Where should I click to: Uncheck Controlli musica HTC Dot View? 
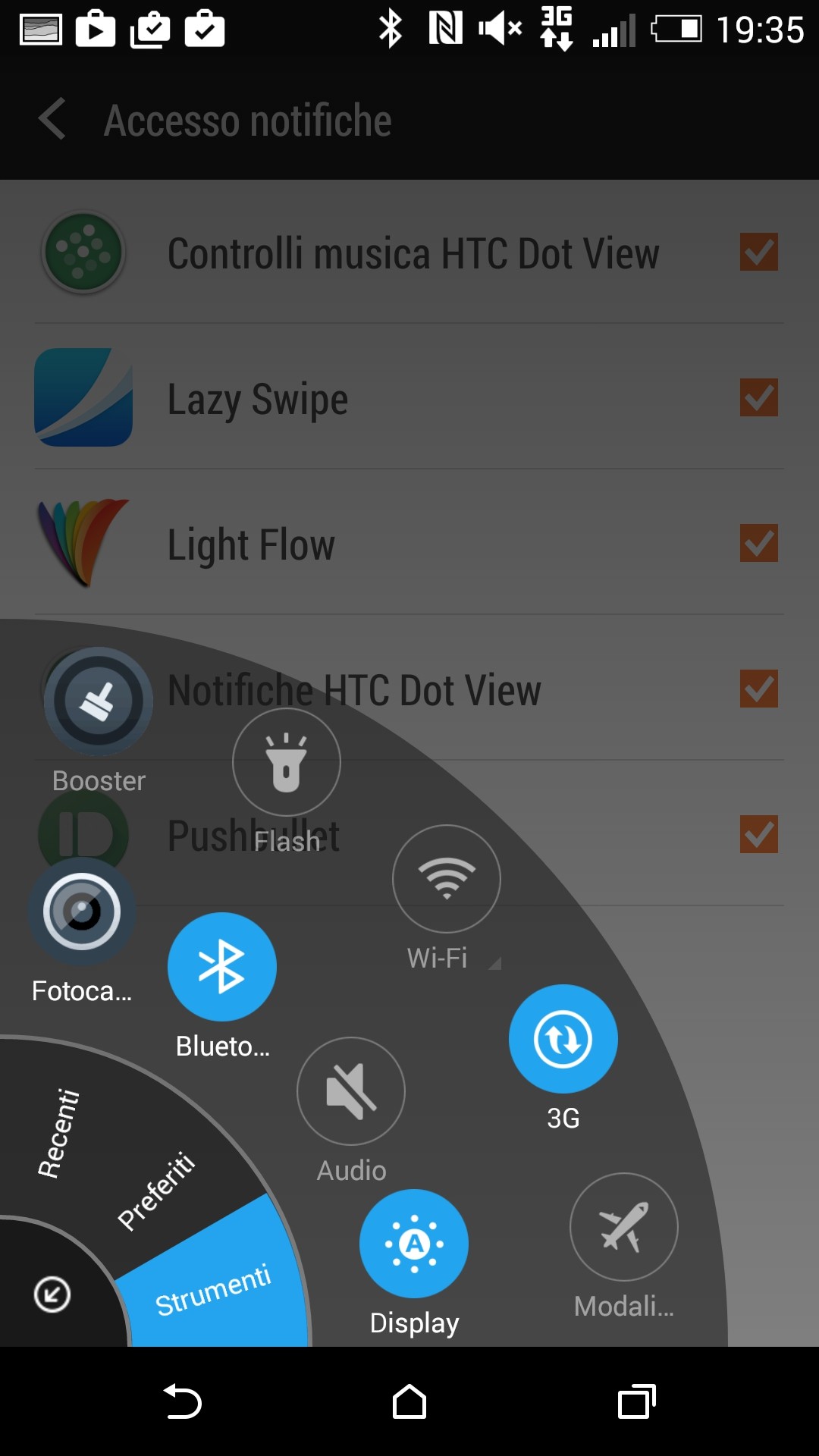759,252
